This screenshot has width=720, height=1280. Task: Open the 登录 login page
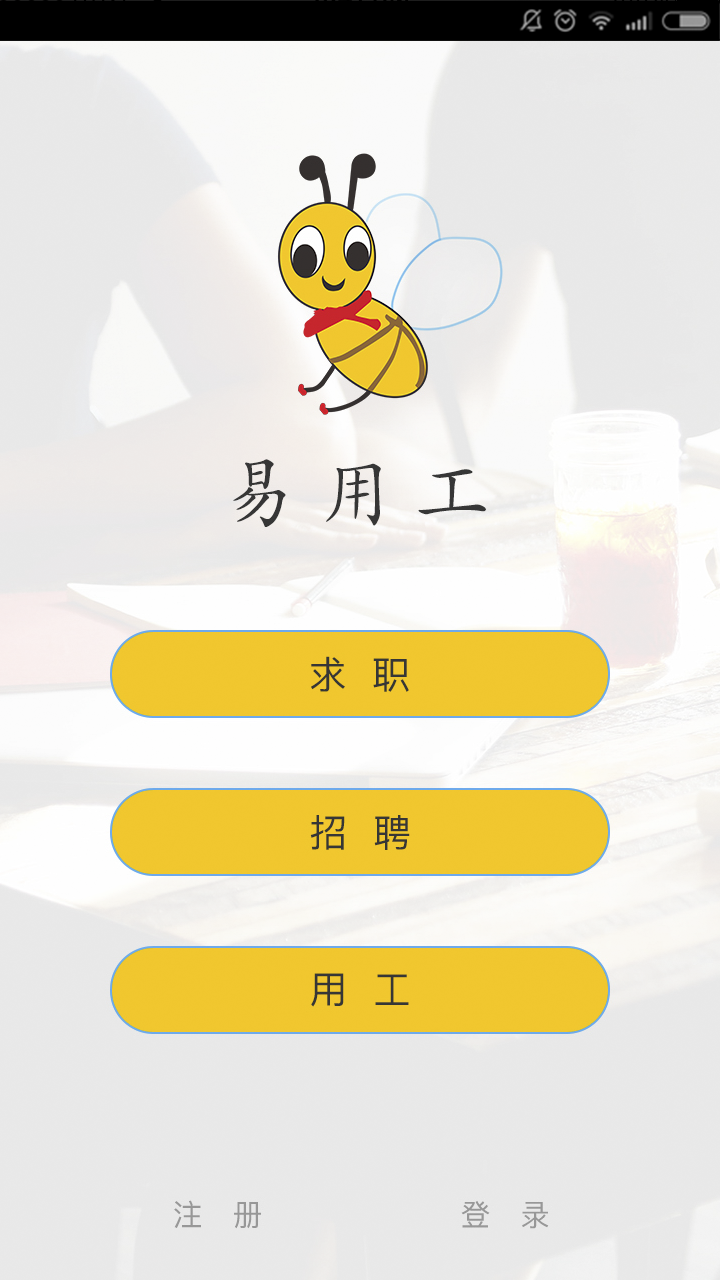tap(505, 1215)
